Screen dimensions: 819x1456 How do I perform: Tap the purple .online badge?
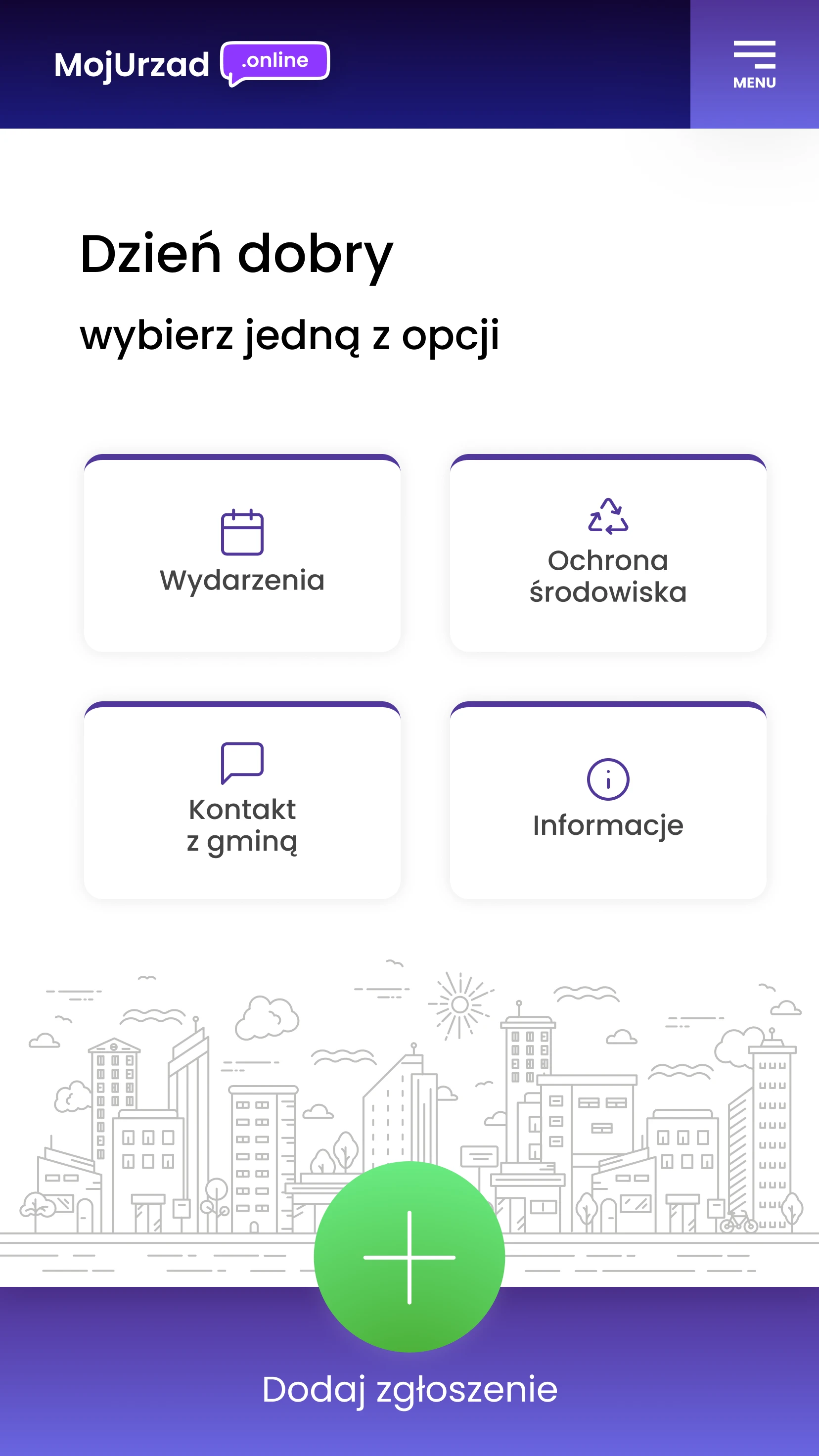click(x=274, y=60)
